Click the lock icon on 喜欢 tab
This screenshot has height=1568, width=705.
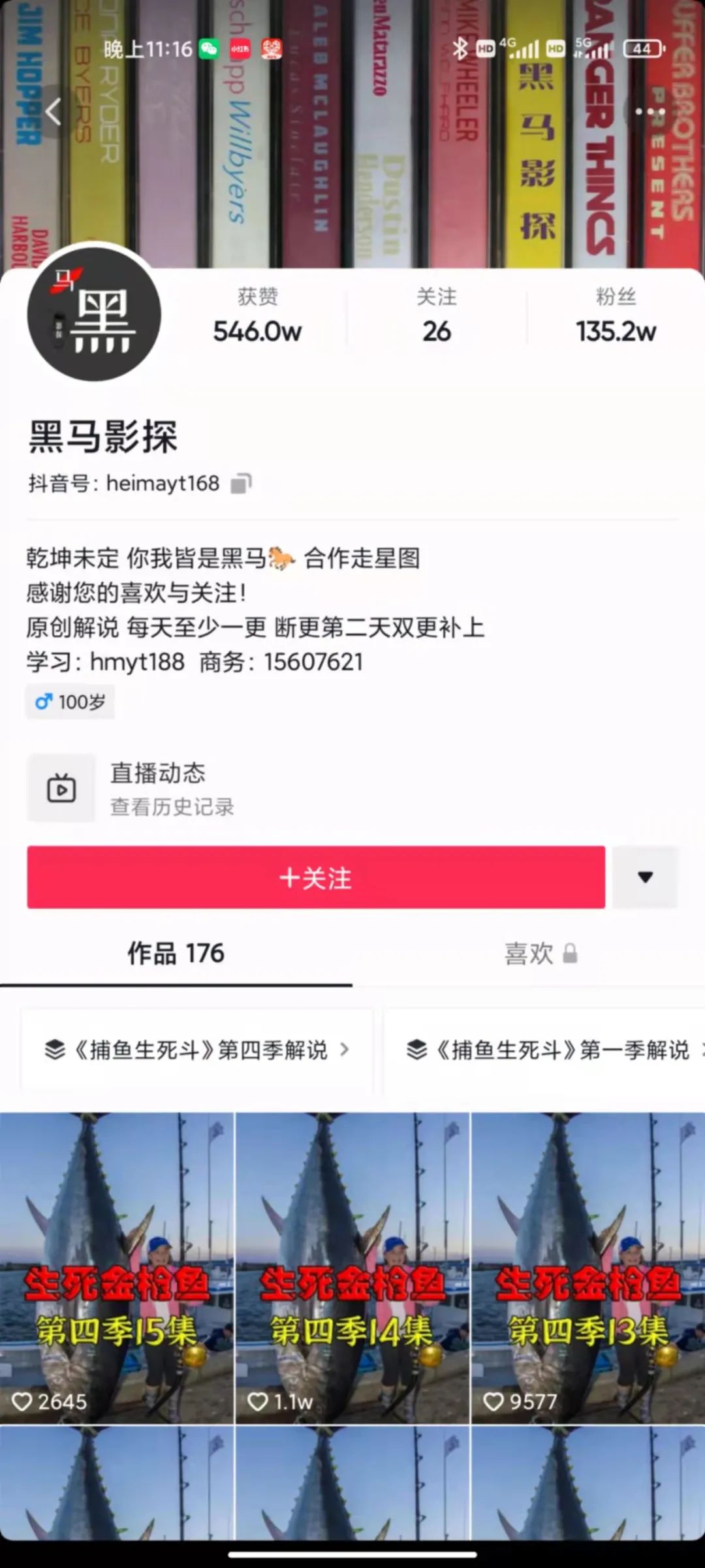569,953
